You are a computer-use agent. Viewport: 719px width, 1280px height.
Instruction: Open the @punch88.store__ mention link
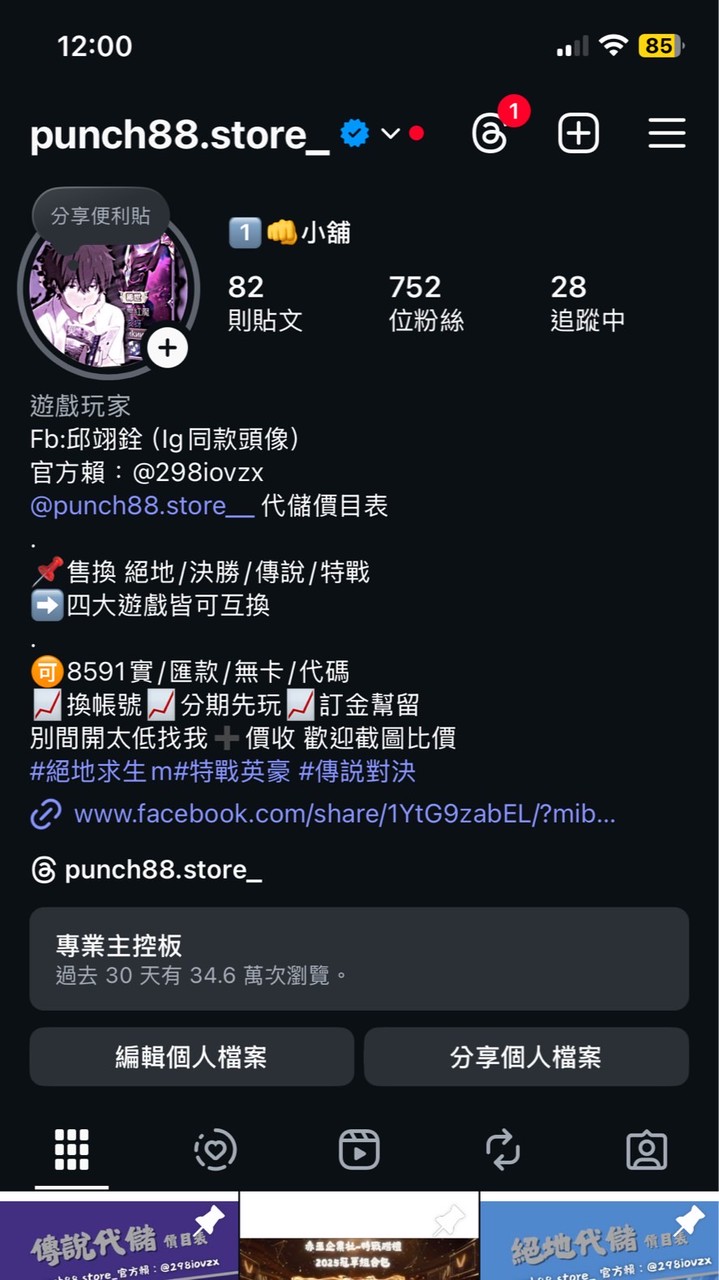pyautogui.click(x=142, y=506)
